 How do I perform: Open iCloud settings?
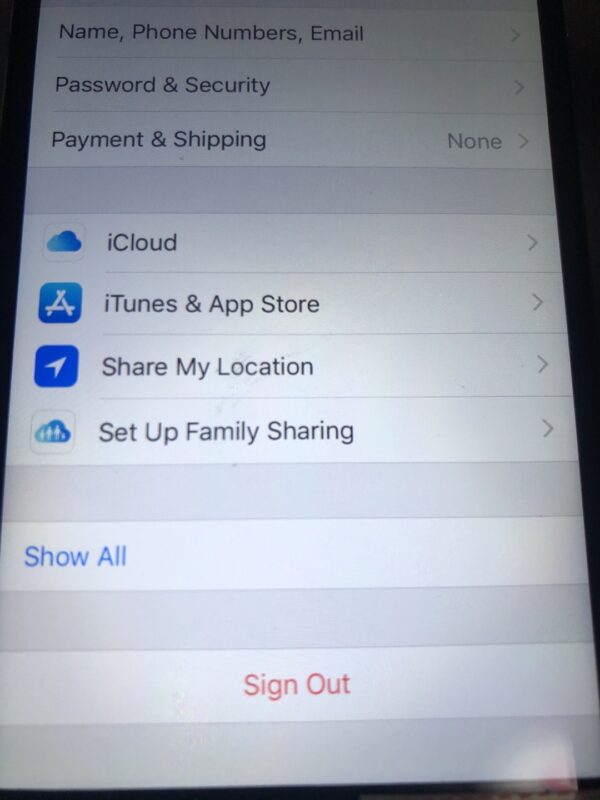point(142,242)
